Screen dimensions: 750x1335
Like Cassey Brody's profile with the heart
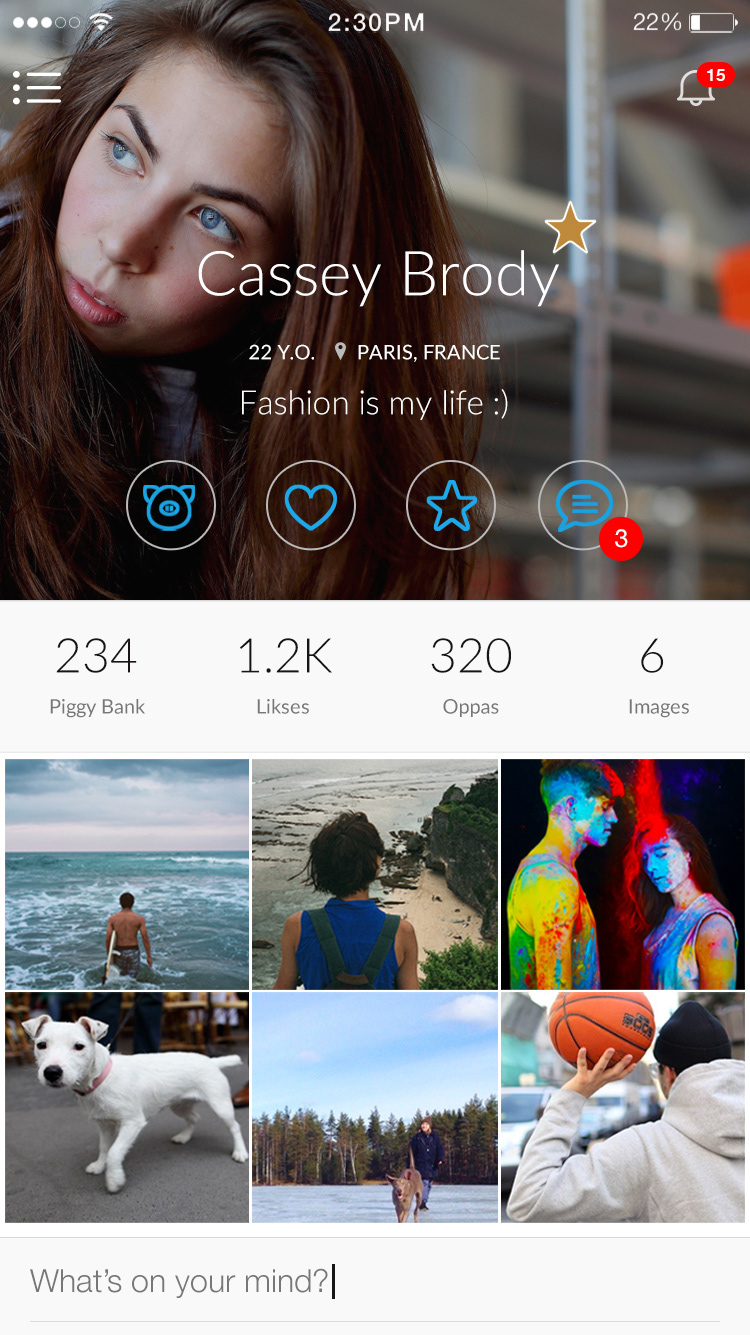coord(310,506)
